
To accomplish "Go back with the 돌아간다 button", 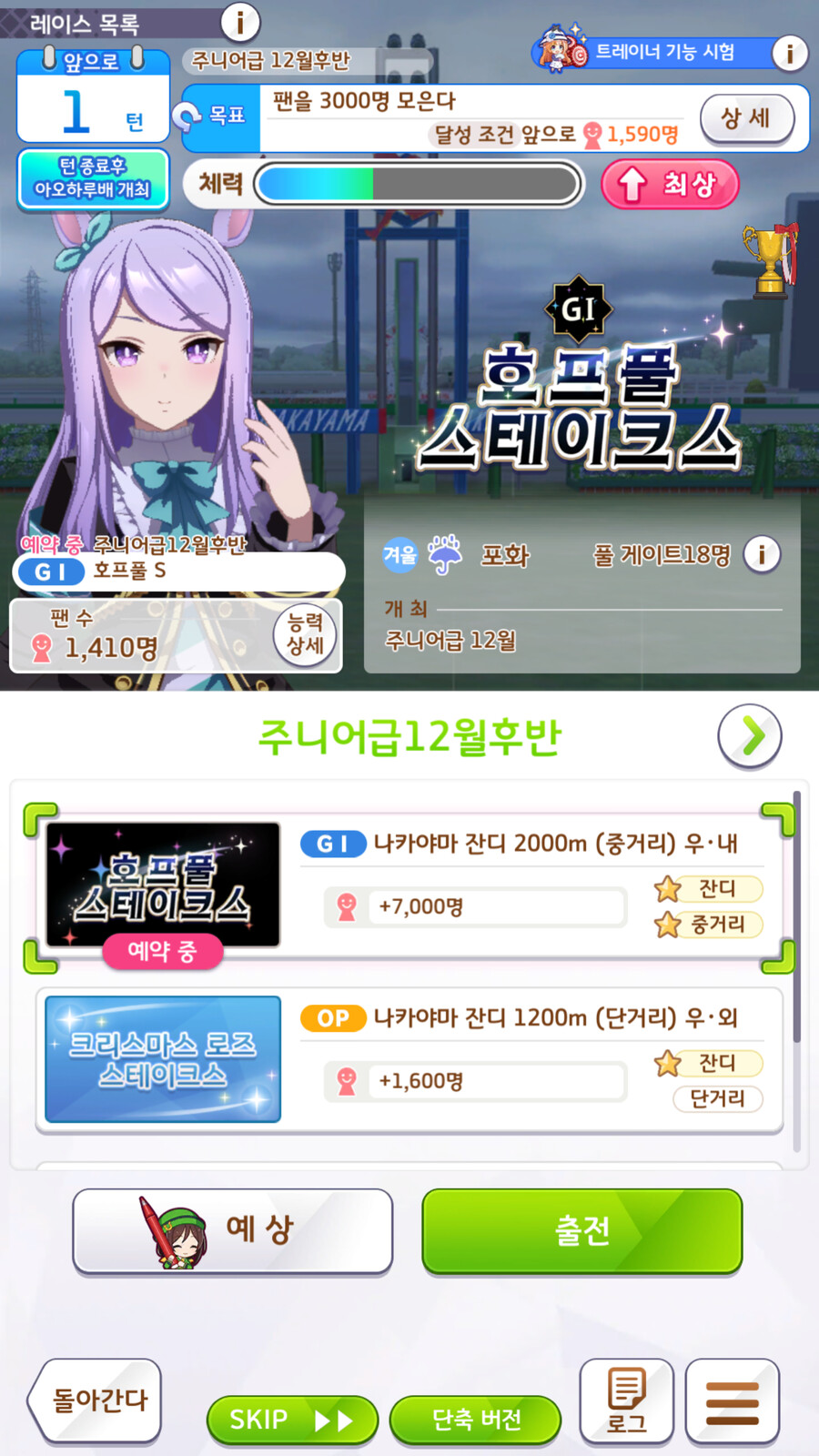I will coord(96,1400).
